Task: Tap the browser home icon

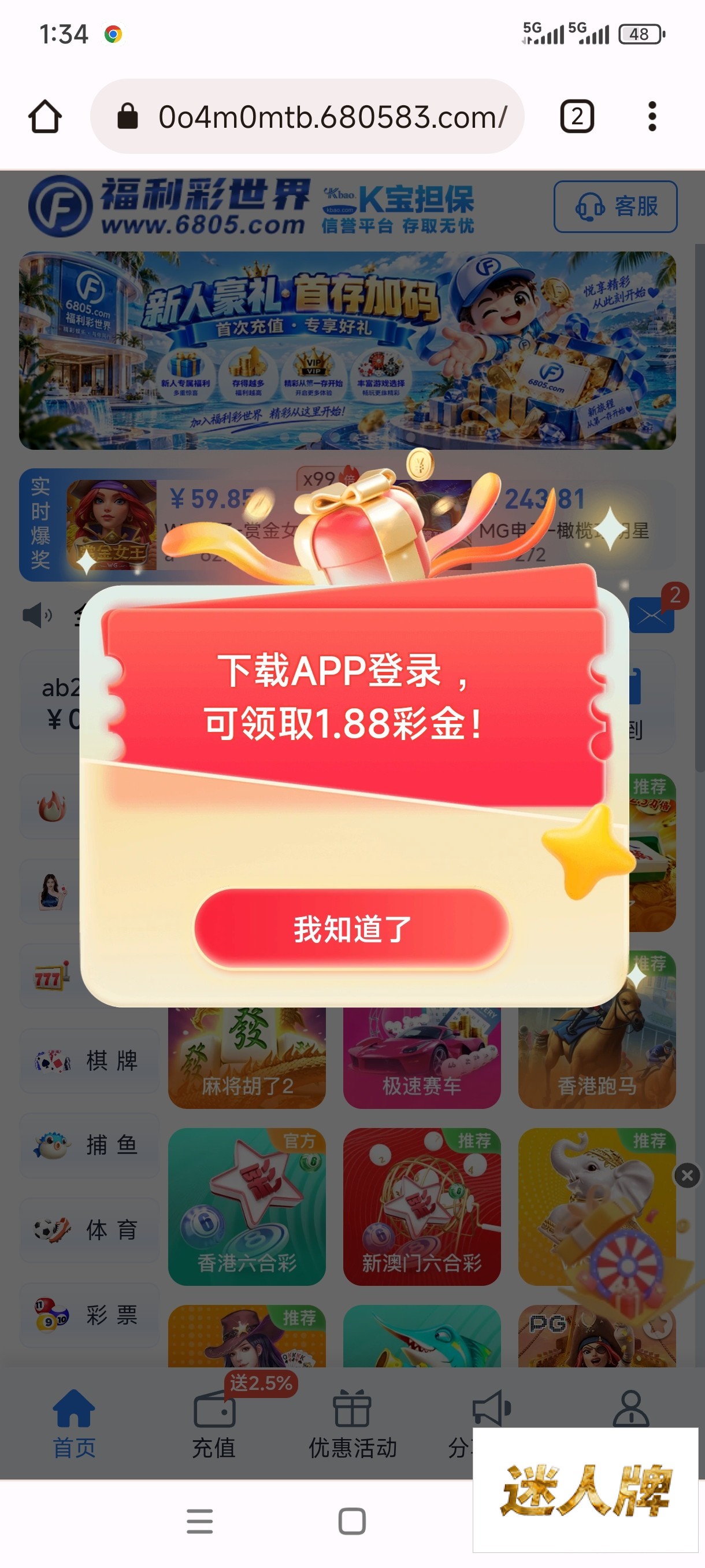Action: [45, 116]
